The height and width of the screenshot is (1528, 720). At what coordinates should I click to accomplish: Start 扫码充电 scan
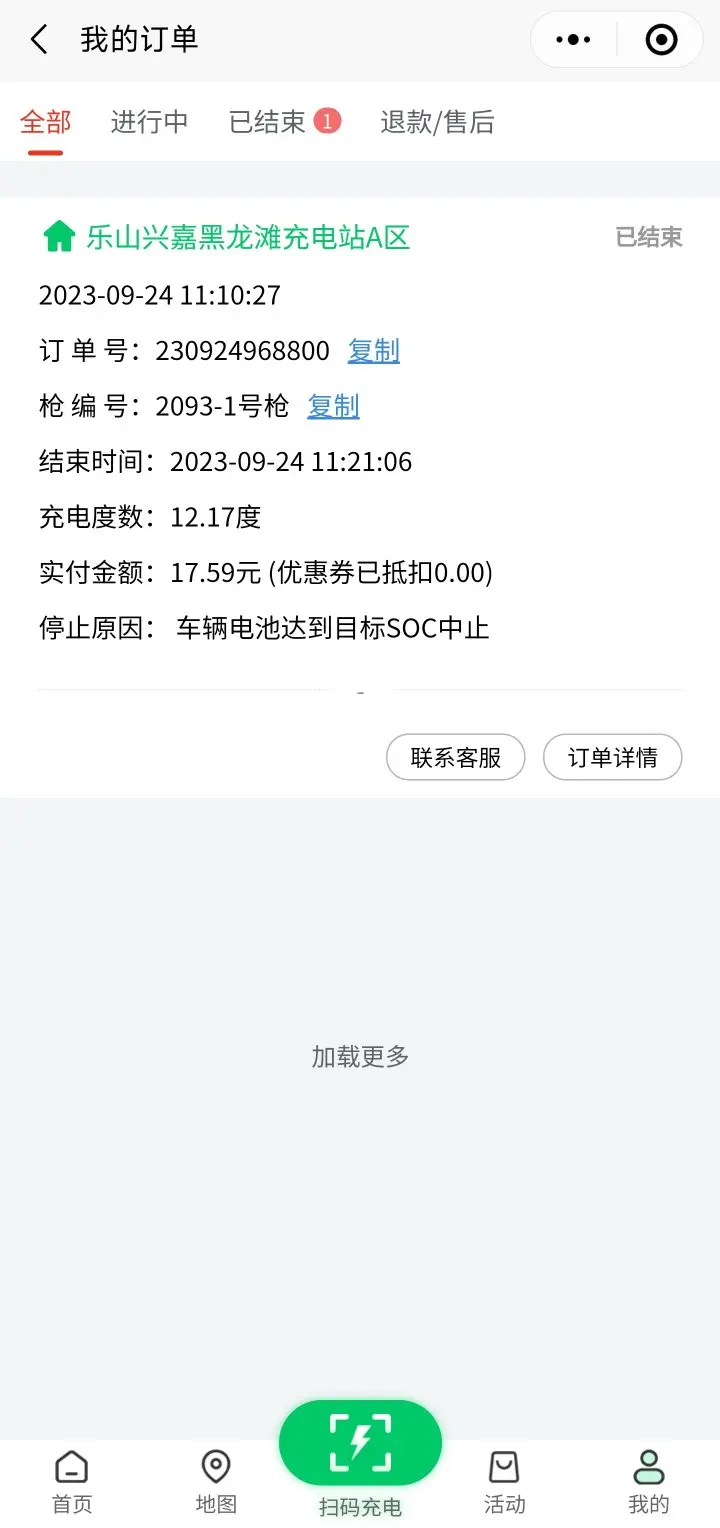(x=360, y=1460)
